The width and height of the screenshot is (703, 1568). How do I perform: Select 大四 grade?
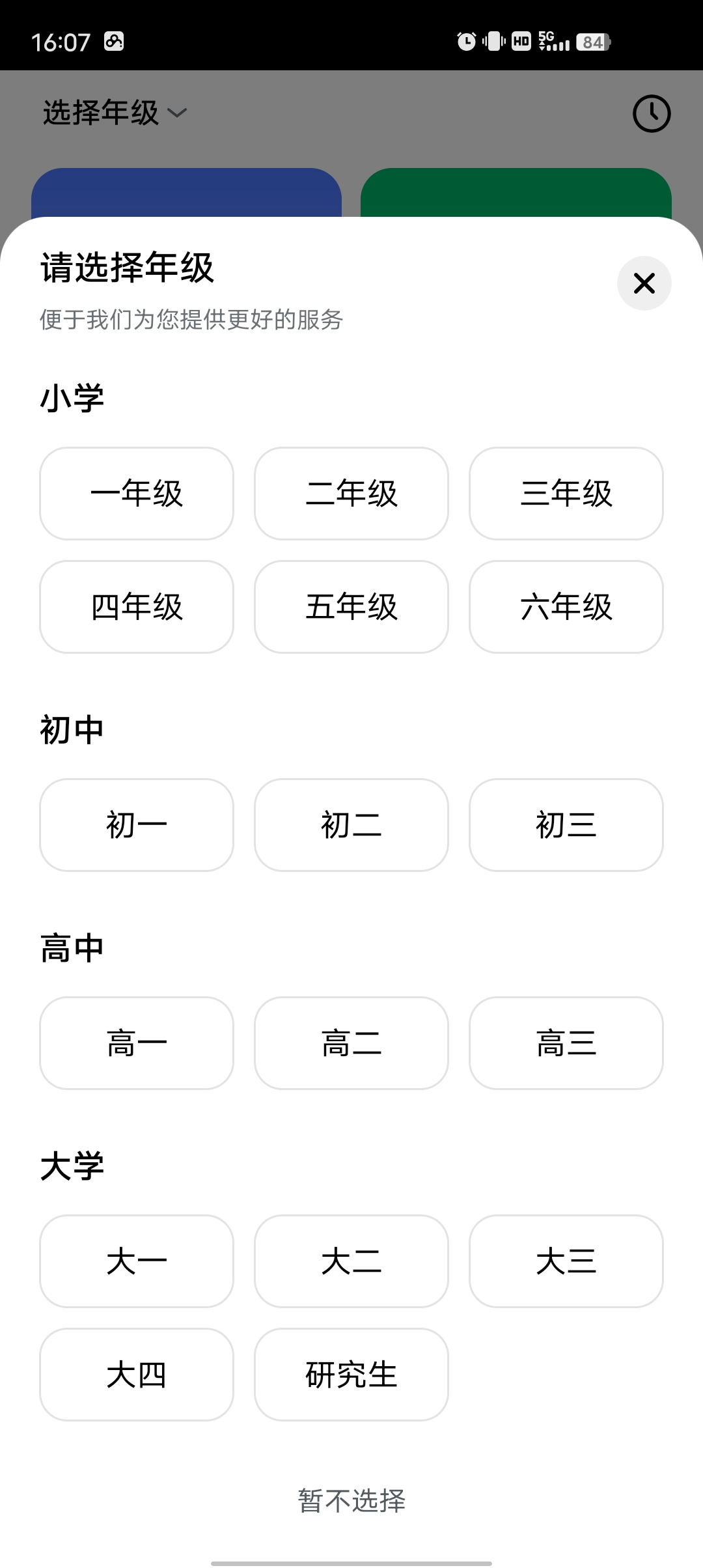(137, 1375)
